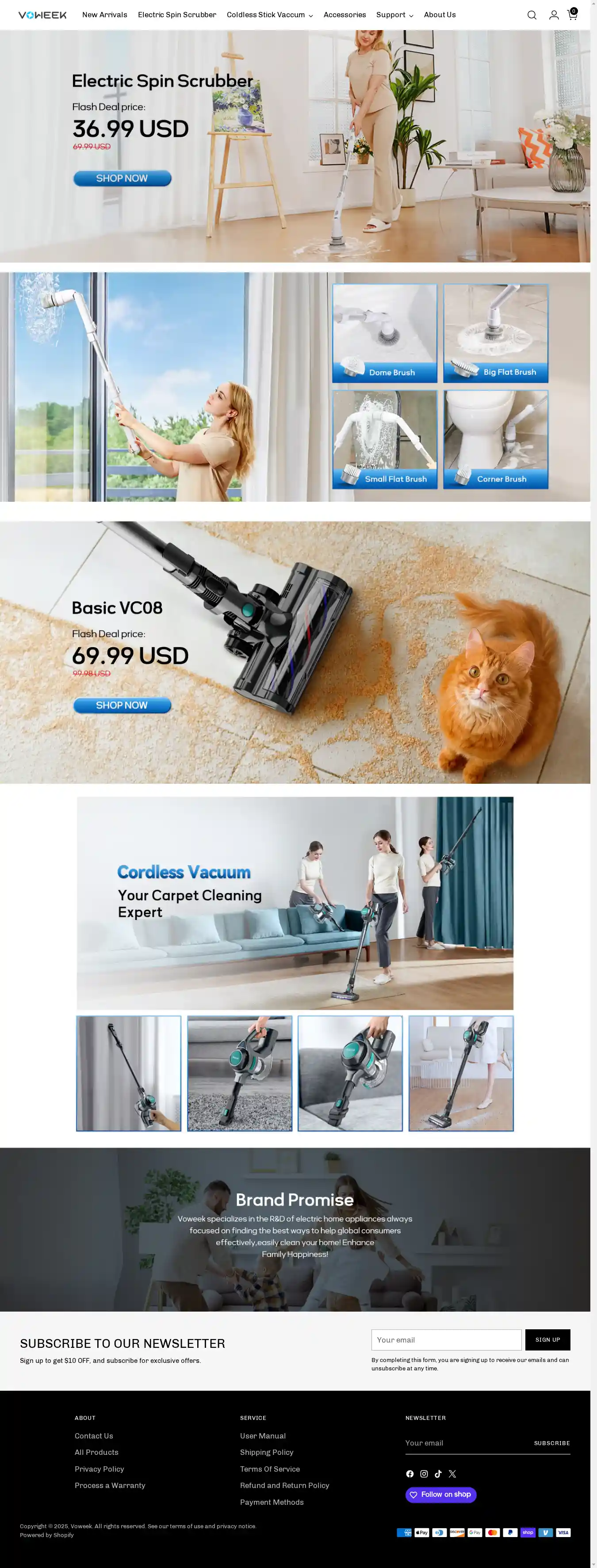Screen dimensions: 597x1568
Task: View the shopping cart
Action: click(572, 15)
